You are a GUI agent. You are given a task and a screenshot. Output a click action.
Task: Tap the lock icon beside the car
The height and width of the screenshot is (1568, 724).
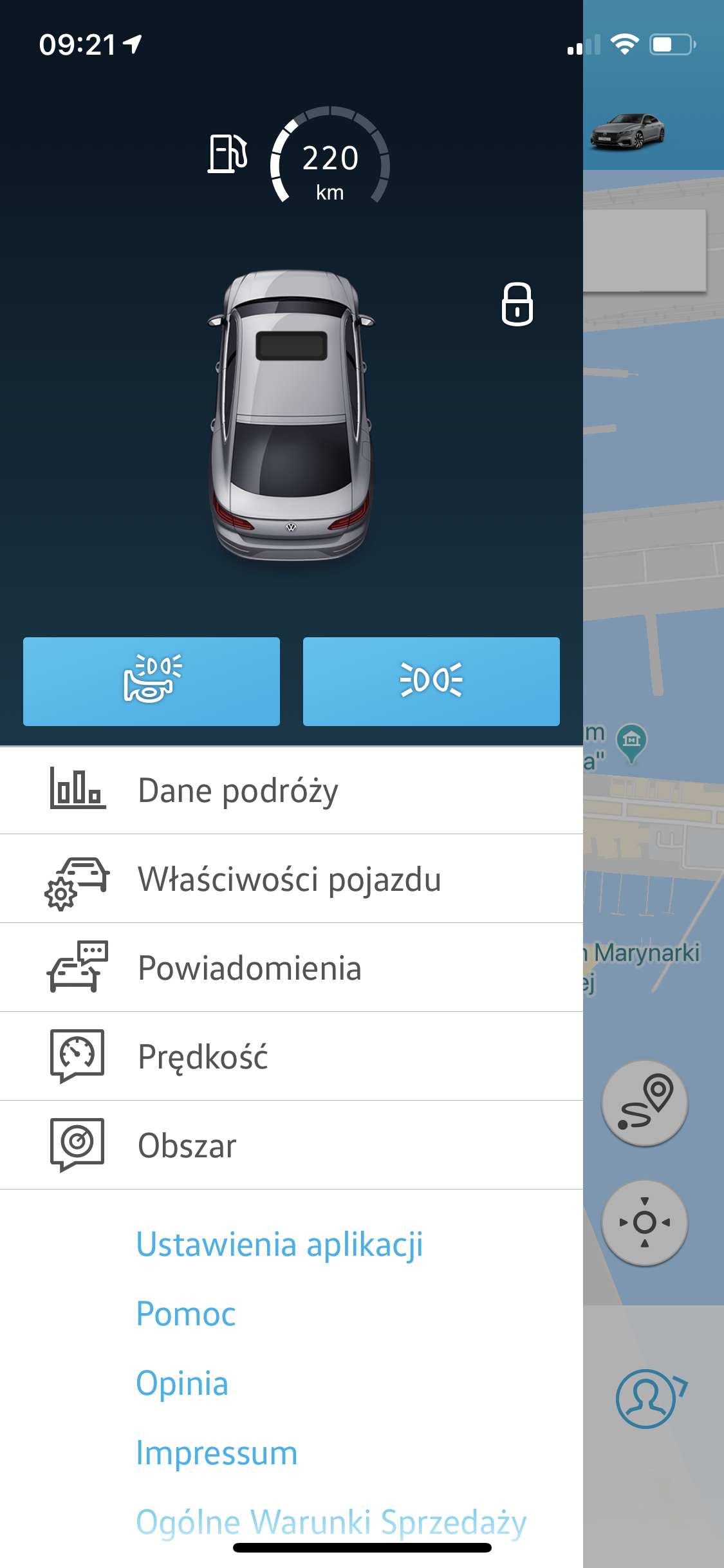(517, 304)
